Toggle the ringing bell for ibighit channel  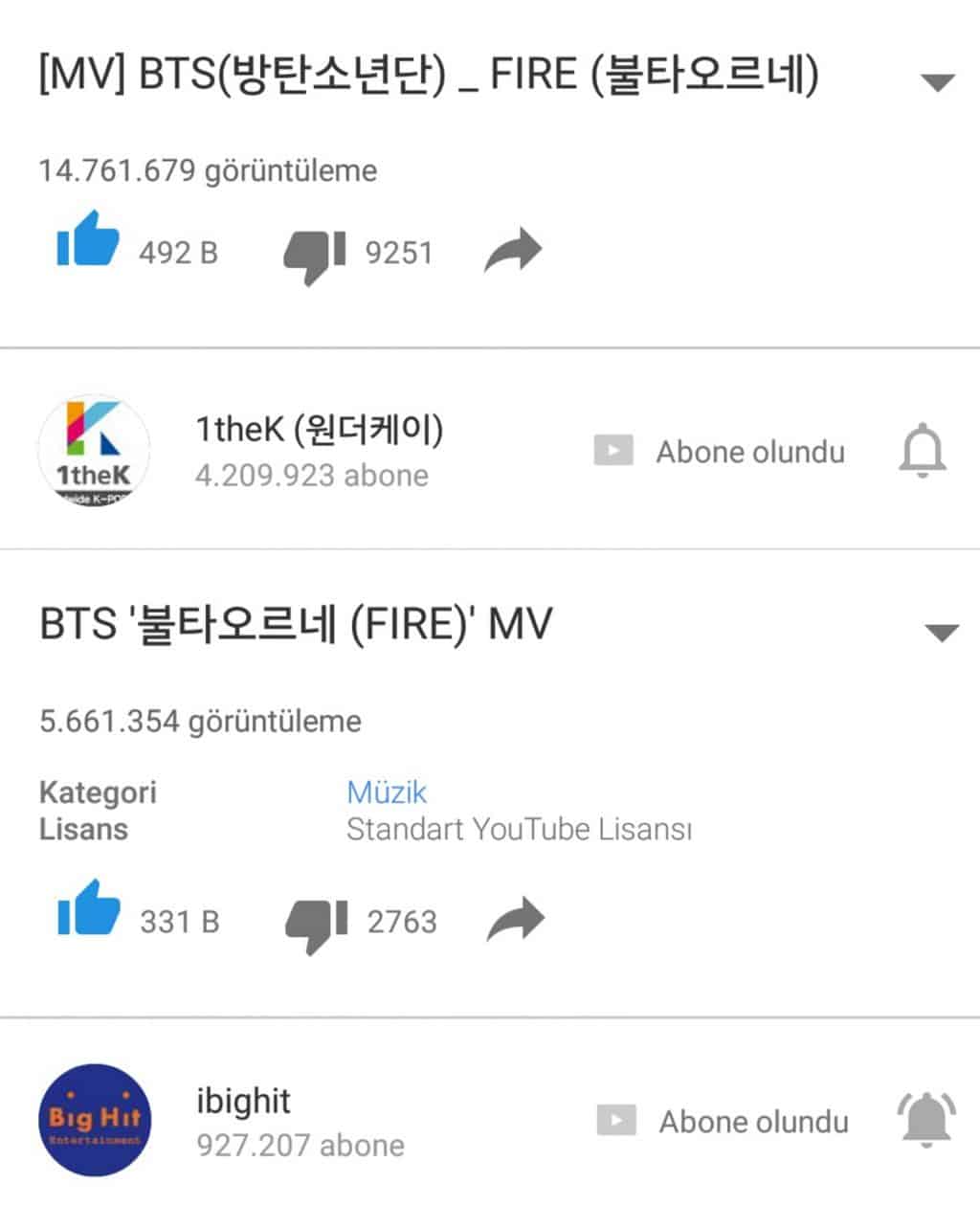coord(925,1120)
